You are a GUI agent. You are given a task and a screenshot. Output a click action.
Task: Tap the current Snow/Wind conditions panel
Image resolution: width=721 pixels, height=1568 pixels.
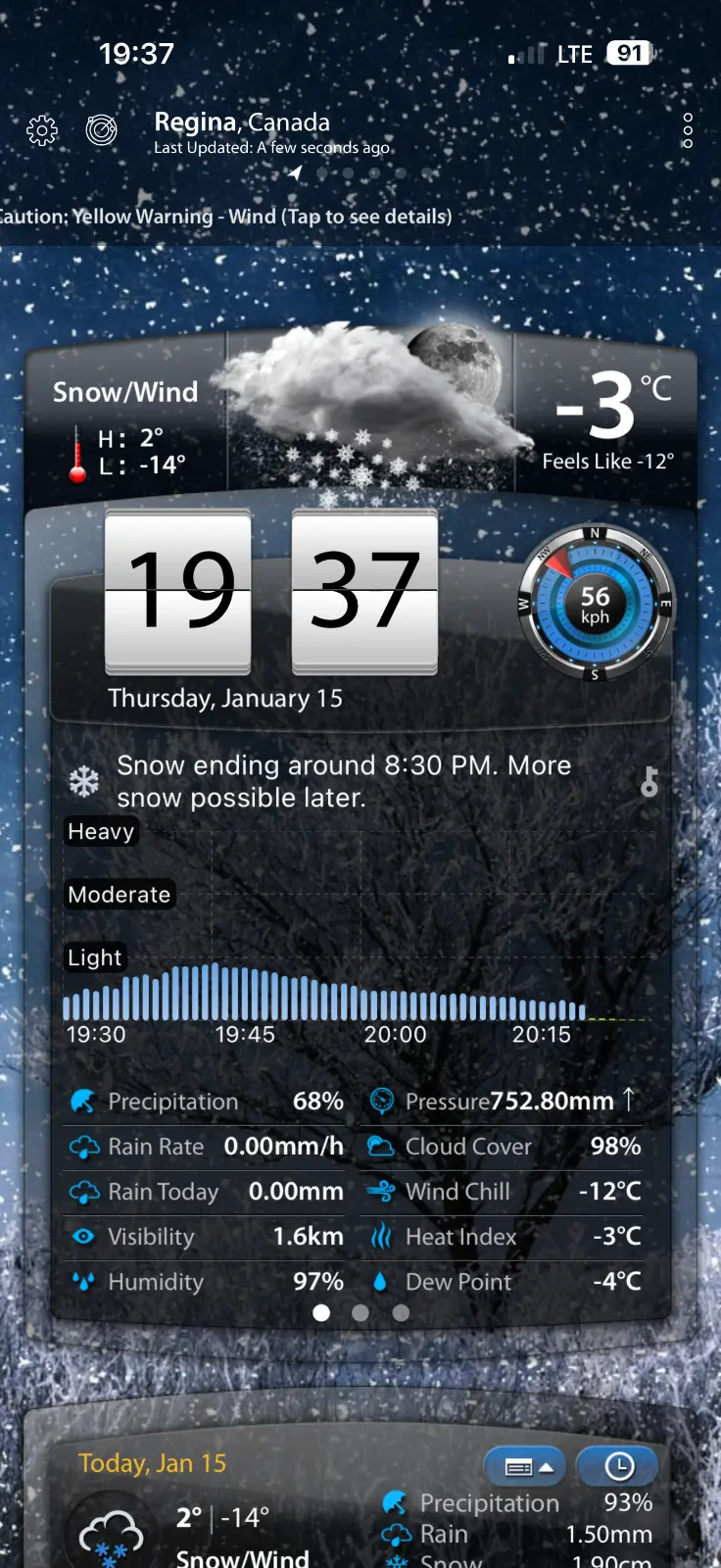[x=125, y=421]
